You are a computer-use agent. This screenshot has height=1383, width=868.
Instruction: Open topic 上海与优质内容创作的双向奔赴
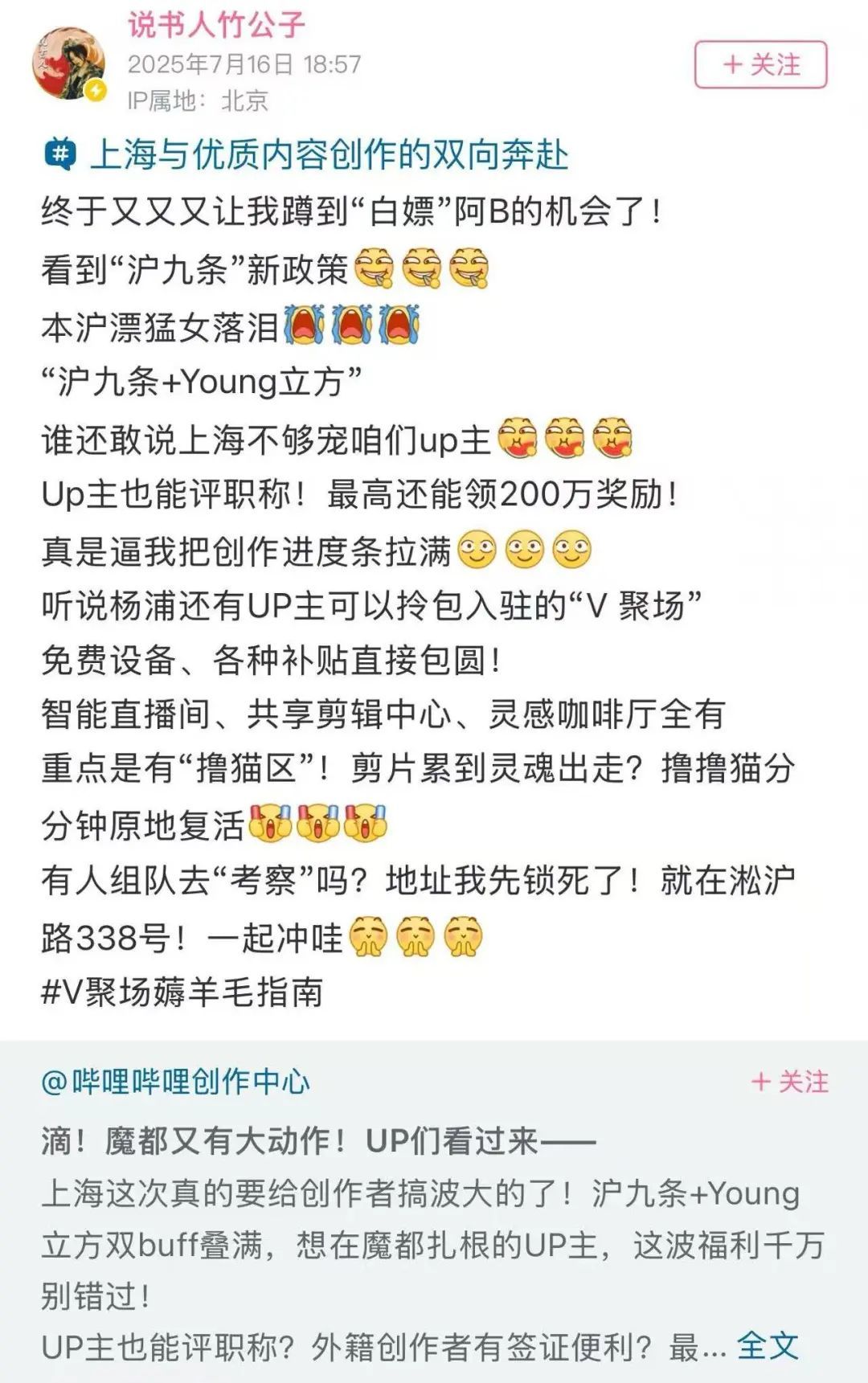pos(328,155)
